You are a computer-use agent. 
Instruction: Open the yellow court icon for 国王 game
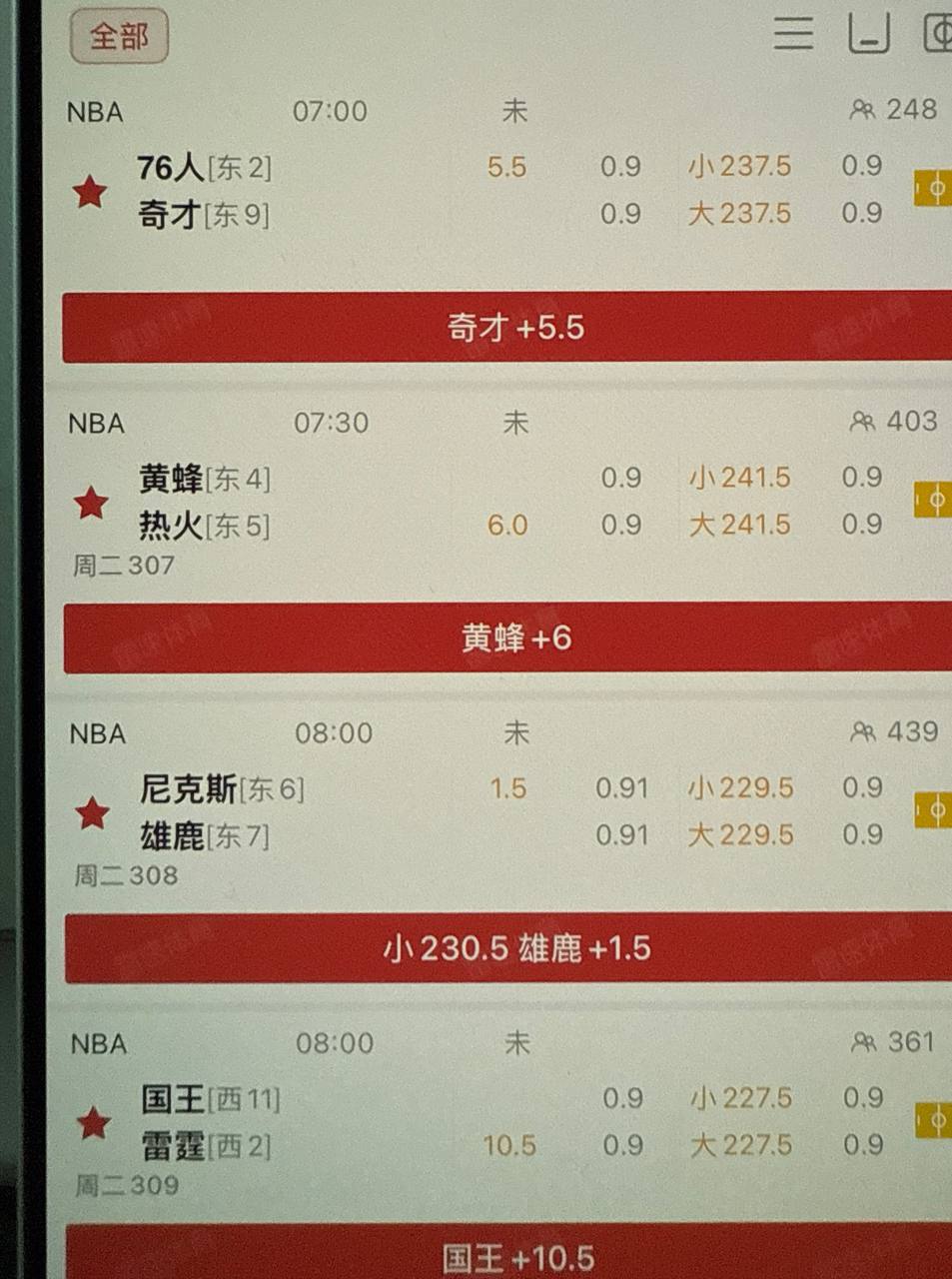pos(935,1120)
